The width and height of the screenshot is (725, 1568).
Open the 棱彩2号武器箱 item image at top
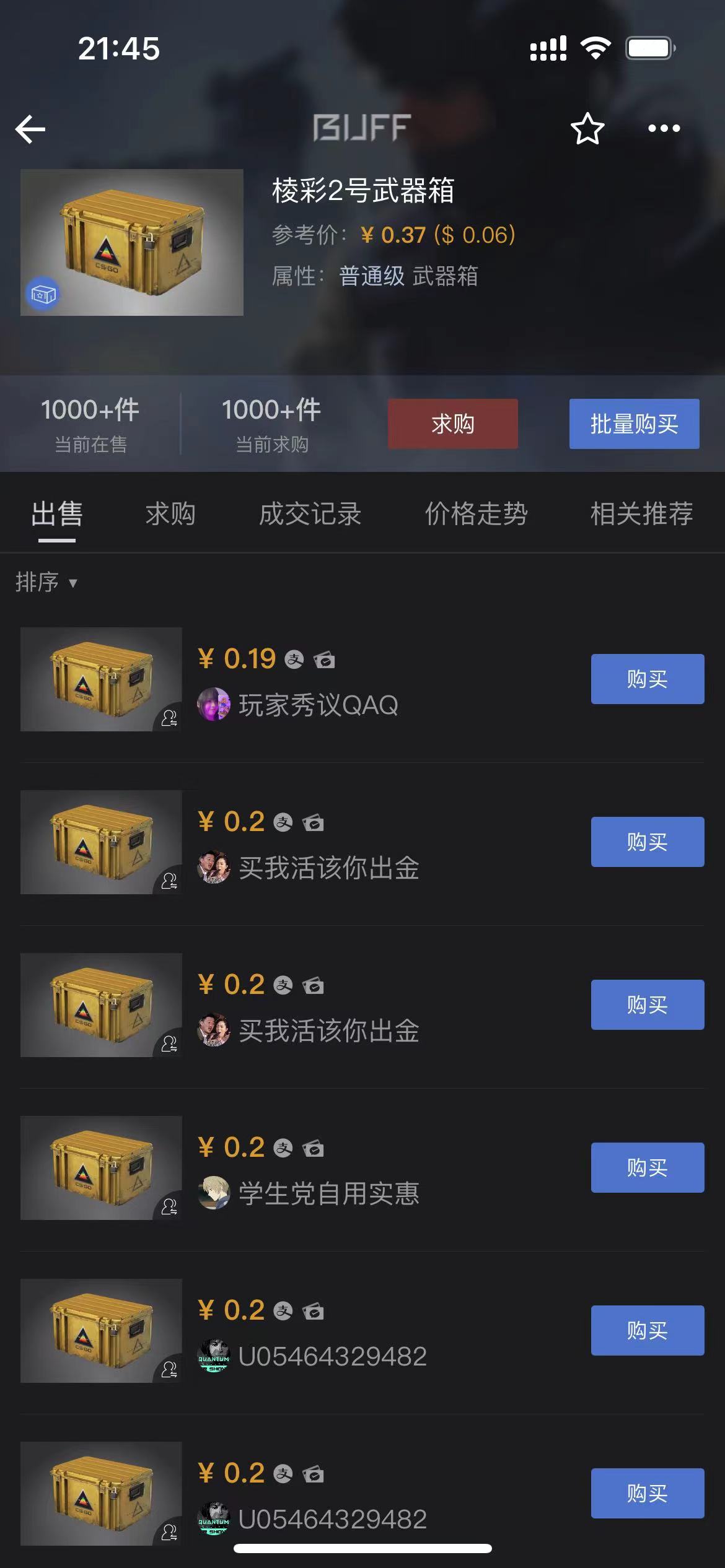pos(132,242)
